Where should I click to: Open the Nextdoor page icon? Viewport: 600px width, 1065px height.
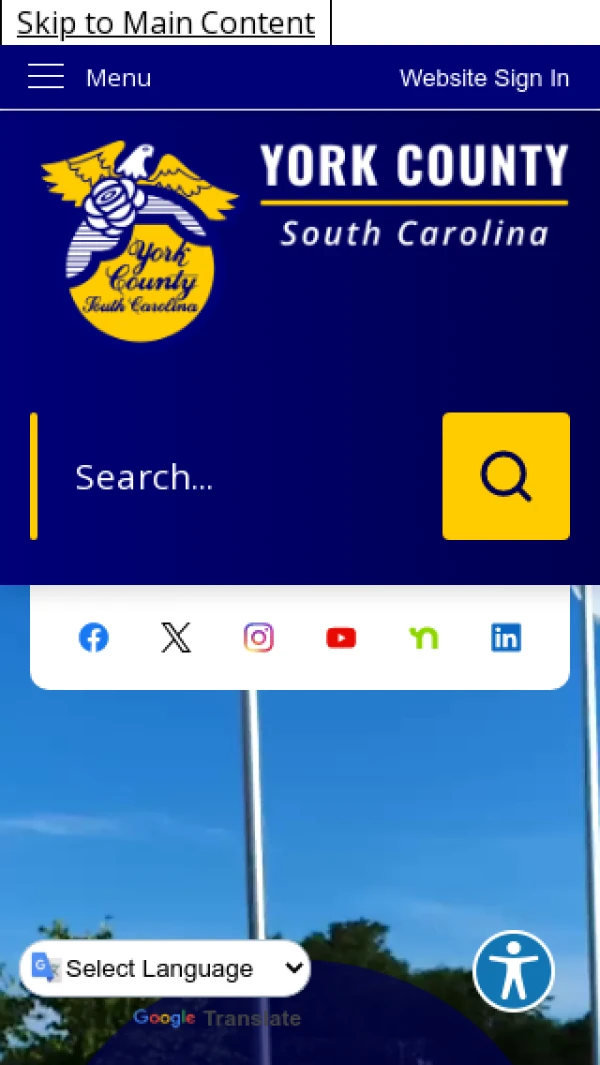click(x=424, y=637)
